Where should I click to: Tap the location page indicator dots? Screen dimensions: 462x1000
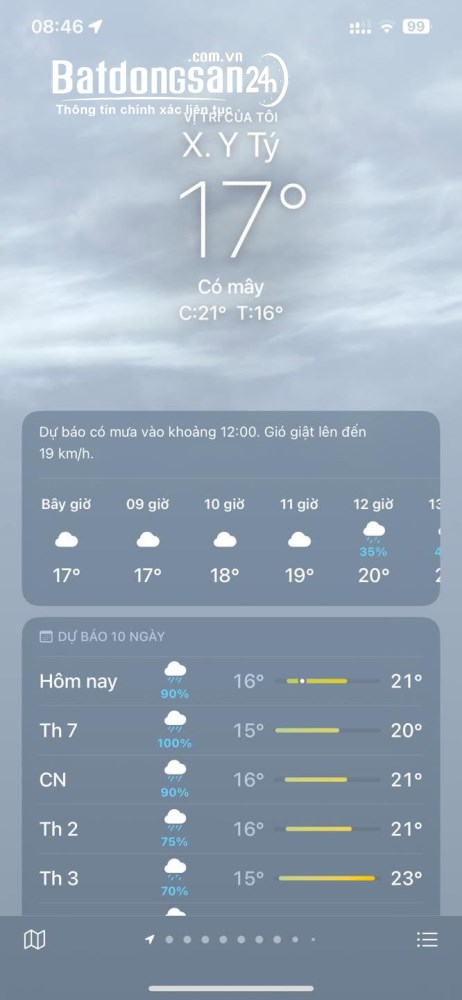230,939
